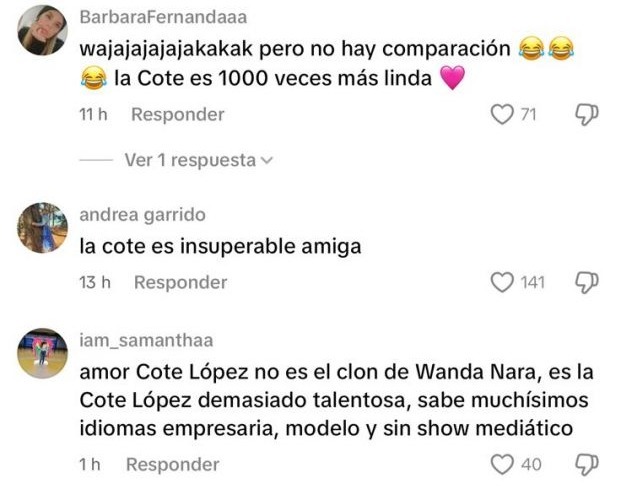
Task: Like iam_samanthaa's comment
Action: [x=501, y=464]
